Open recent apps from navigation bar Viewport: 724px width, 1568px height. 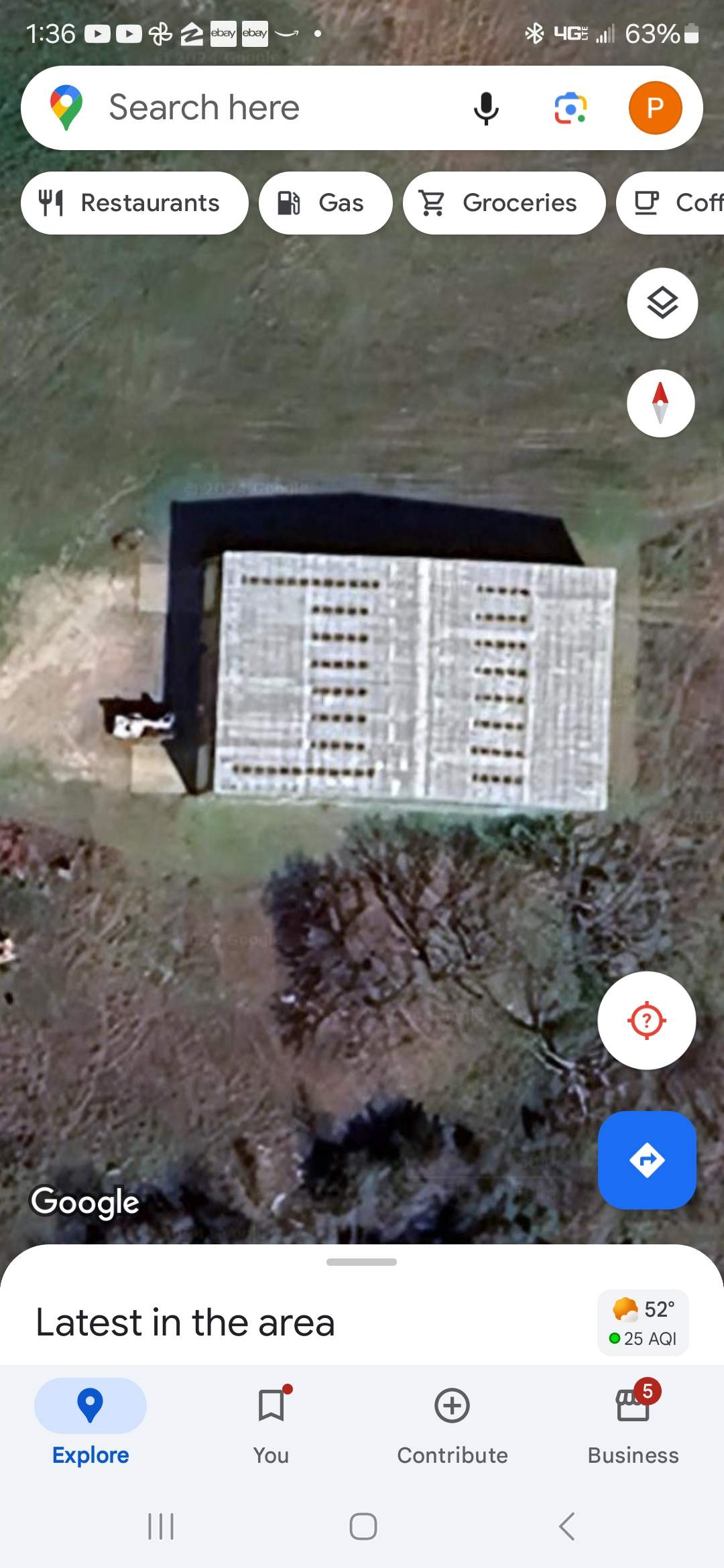(x=161, y=1526)
